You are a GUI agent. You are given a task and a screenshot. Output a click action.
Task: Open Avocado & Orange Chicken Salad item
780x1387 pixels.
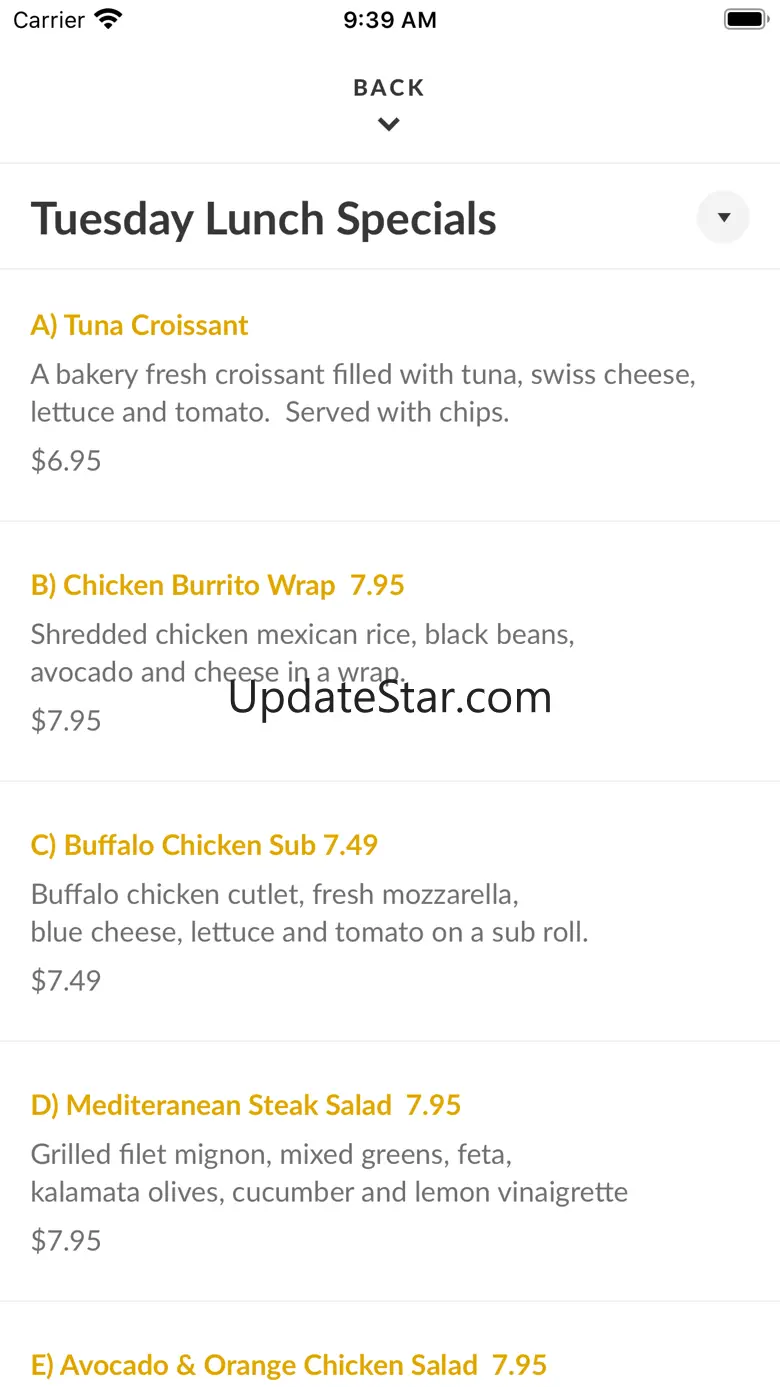(288, 1365)
